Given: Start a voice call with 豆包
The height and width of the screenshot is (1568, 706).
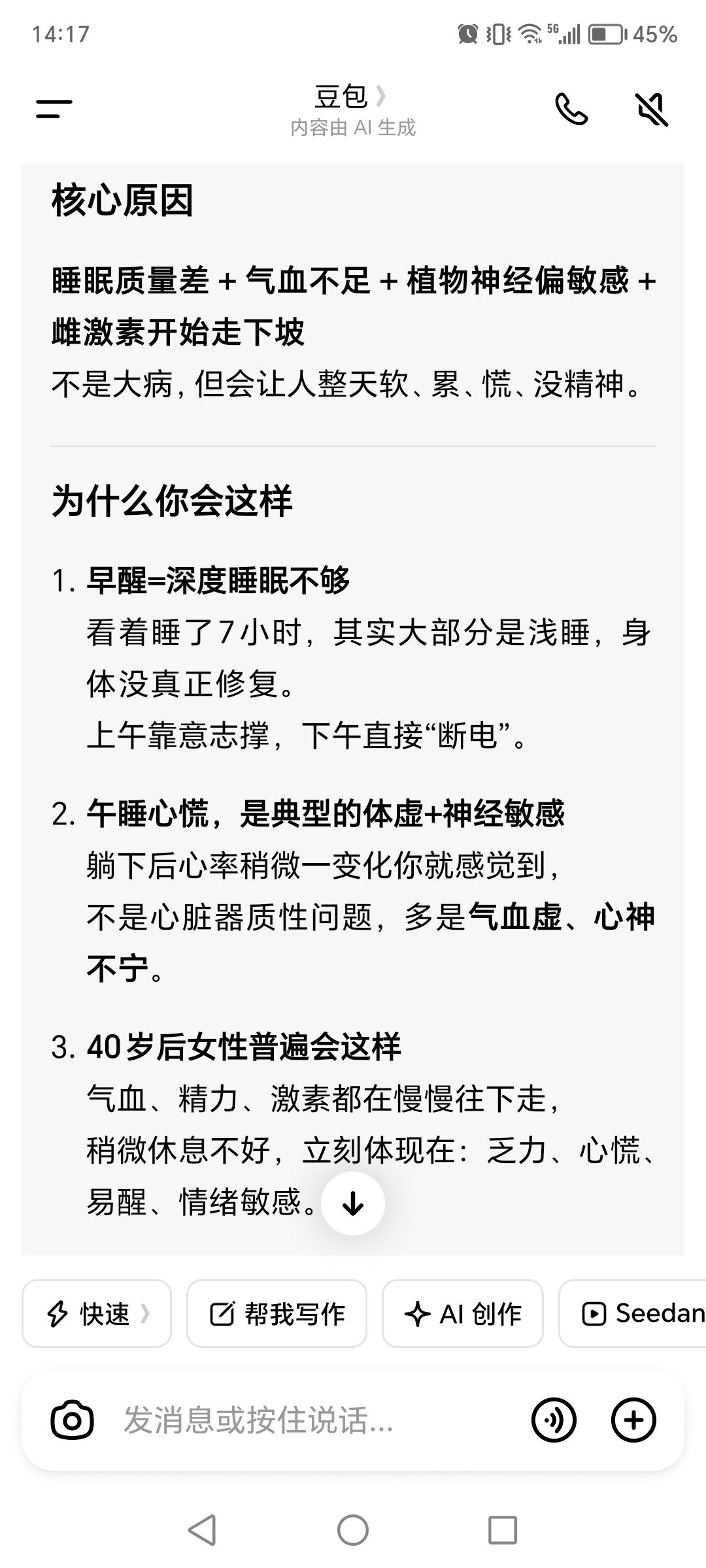Looking at the screenshot, I should (x=571, y=108).
